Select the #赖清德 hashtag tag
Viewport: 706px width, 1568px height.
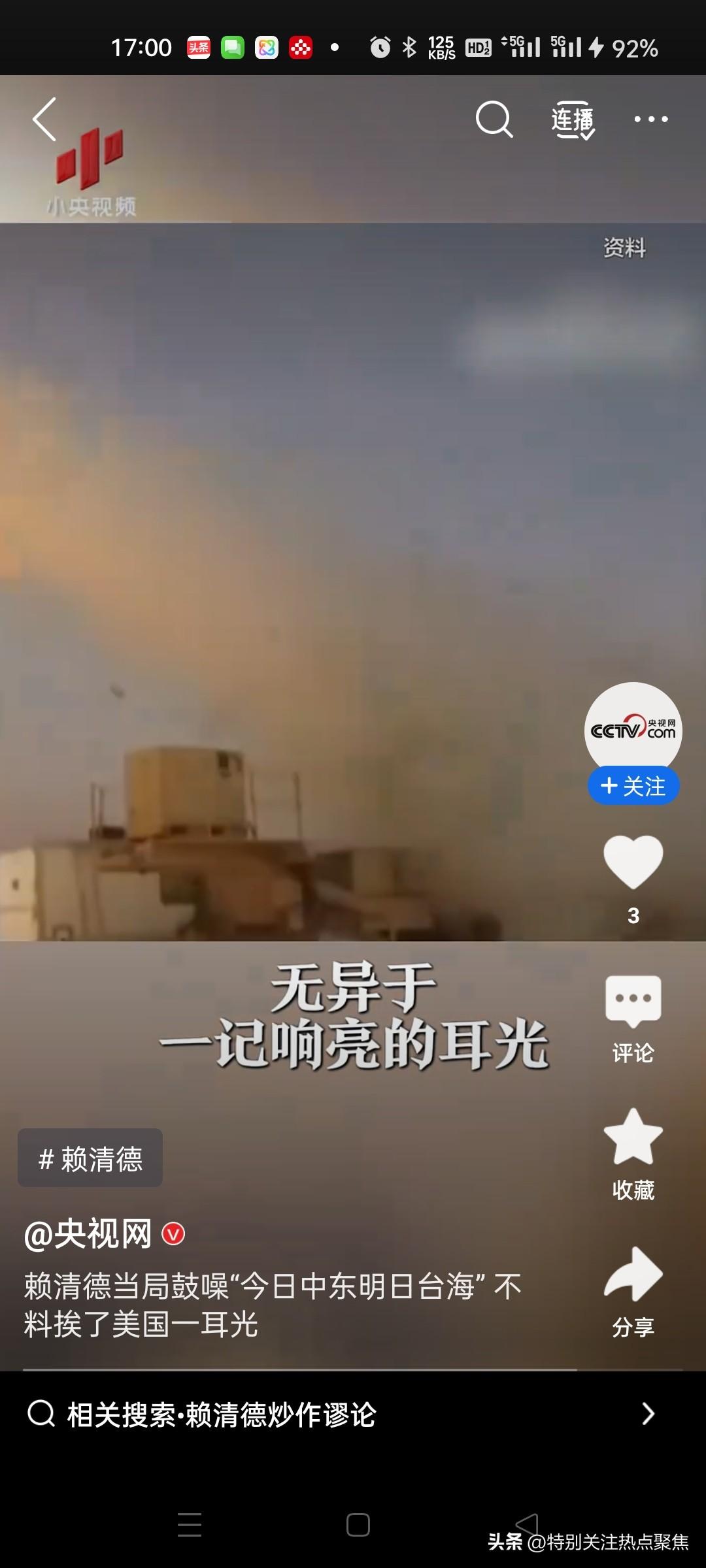[90, 1158]
